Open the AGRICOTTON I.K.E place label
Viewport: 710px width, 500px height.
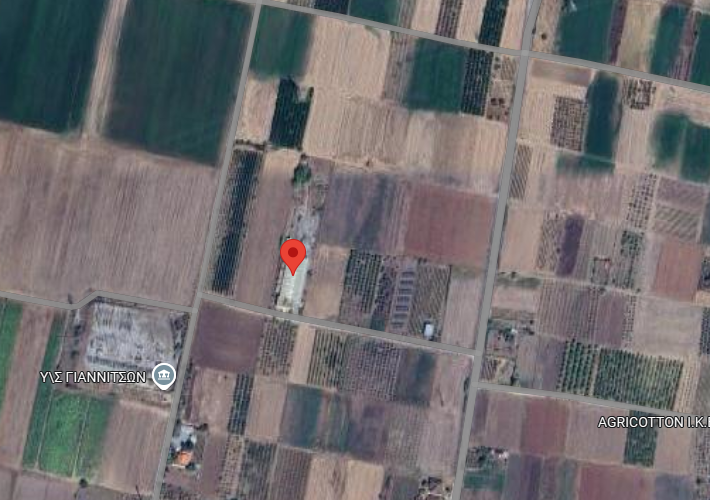coord(653,421)
